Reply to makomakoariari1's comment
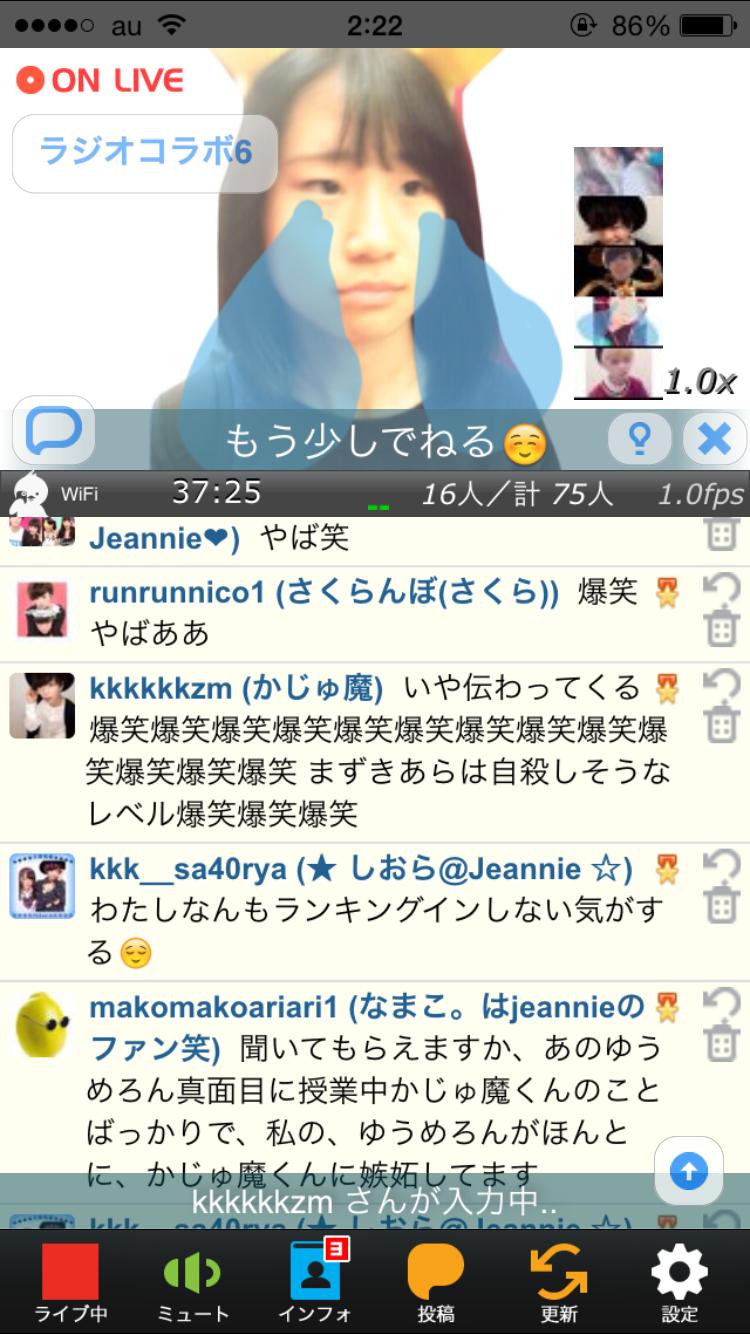 (721, 1003)
